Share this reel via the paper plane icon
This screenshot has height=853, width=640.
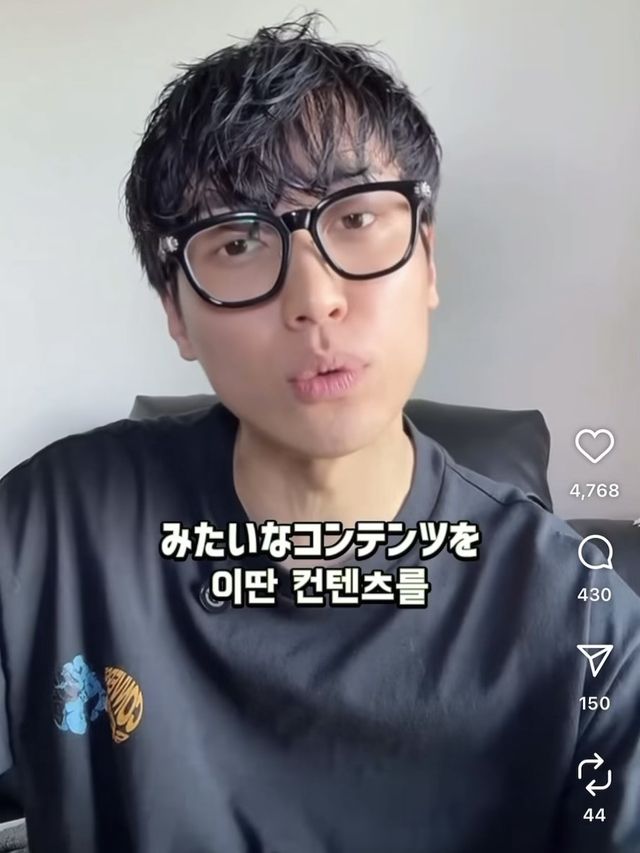pyautogui.click(x=594, y=660)
